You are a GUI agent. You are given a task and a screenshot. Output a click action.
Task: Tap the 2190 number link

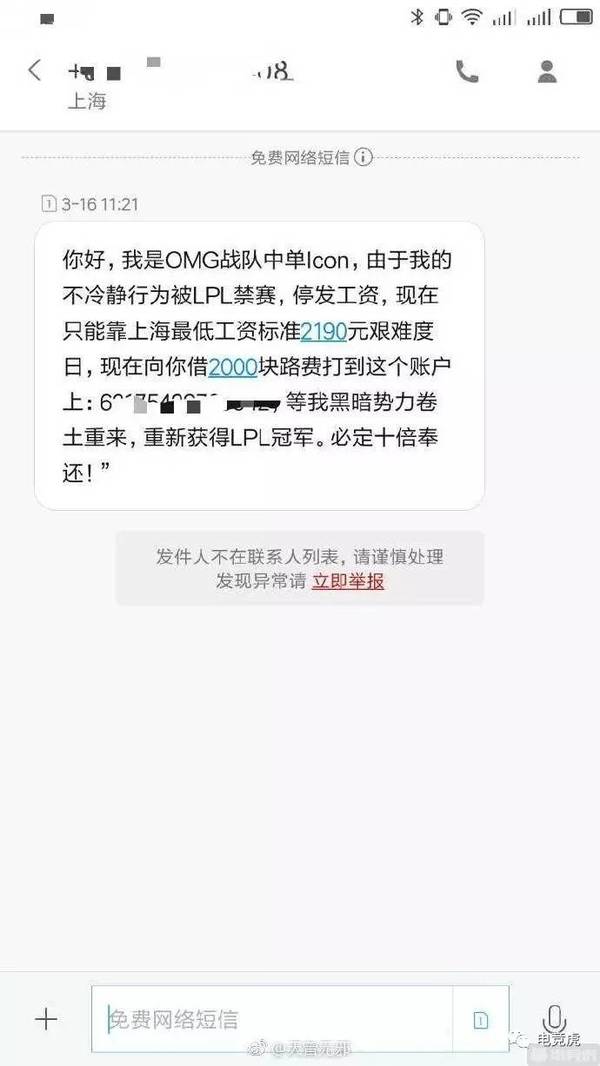pos(324,331)
